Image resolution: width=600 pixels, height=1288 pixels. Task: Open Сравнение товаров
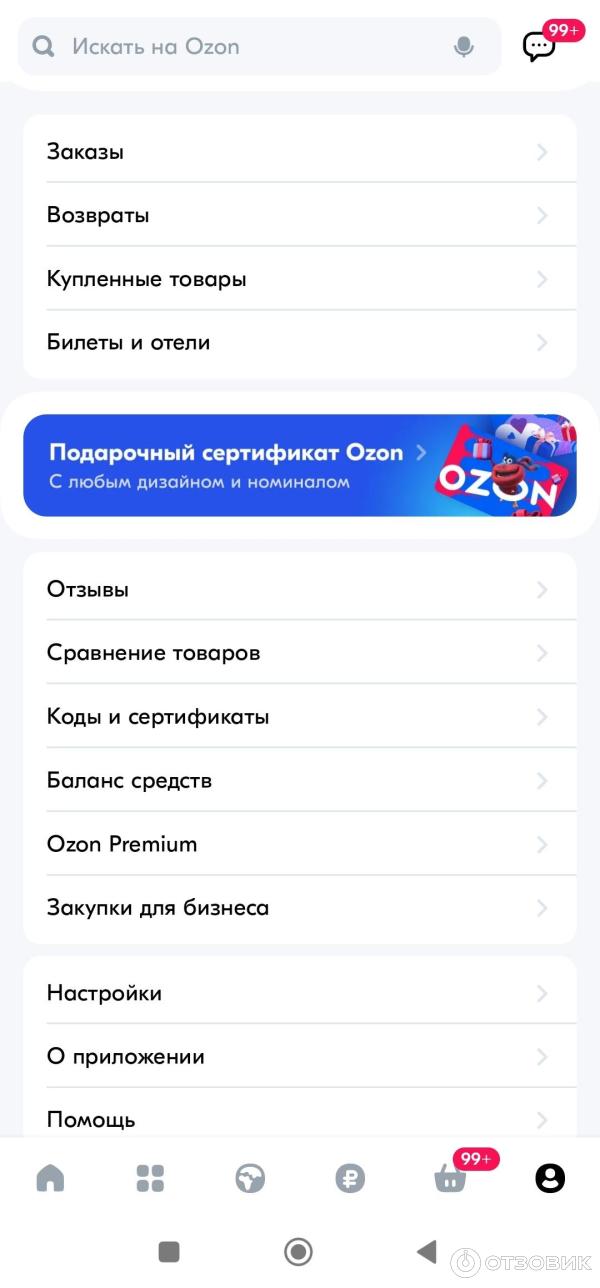pos(300,653)
